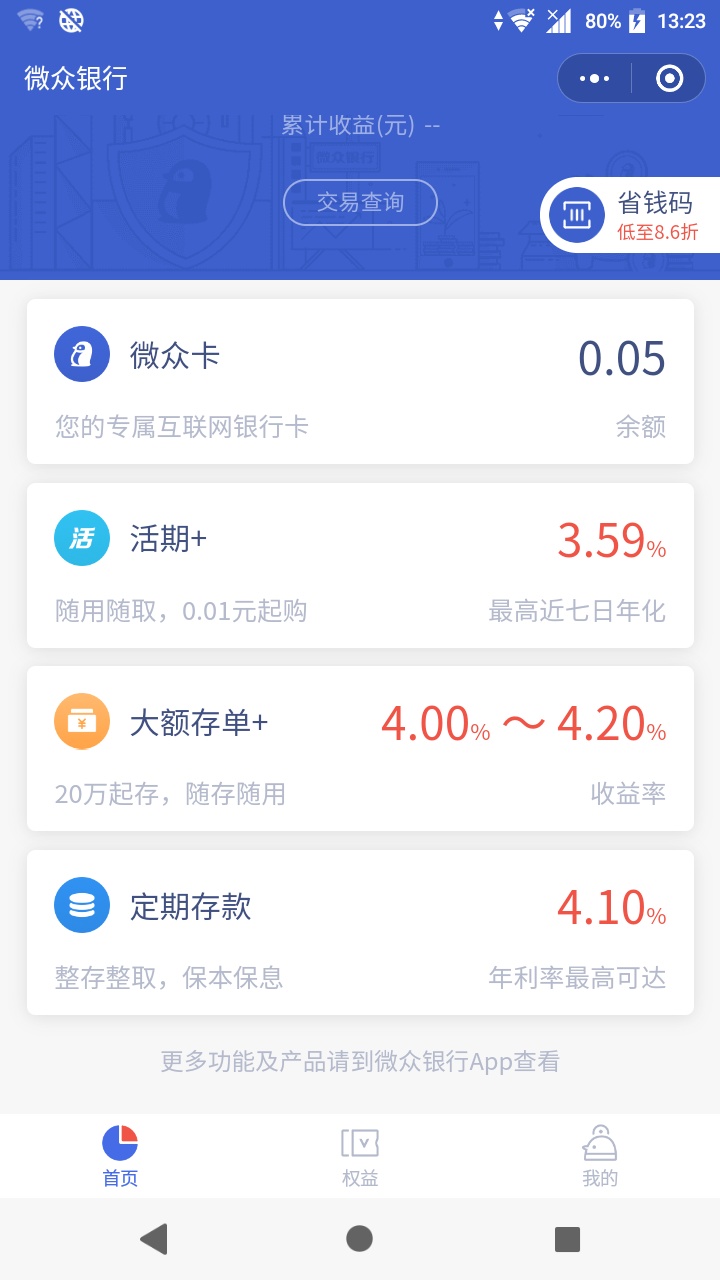Open the 微众卡 balance card
This screenshot has height=1280, width=720.
tap(360, 381)
